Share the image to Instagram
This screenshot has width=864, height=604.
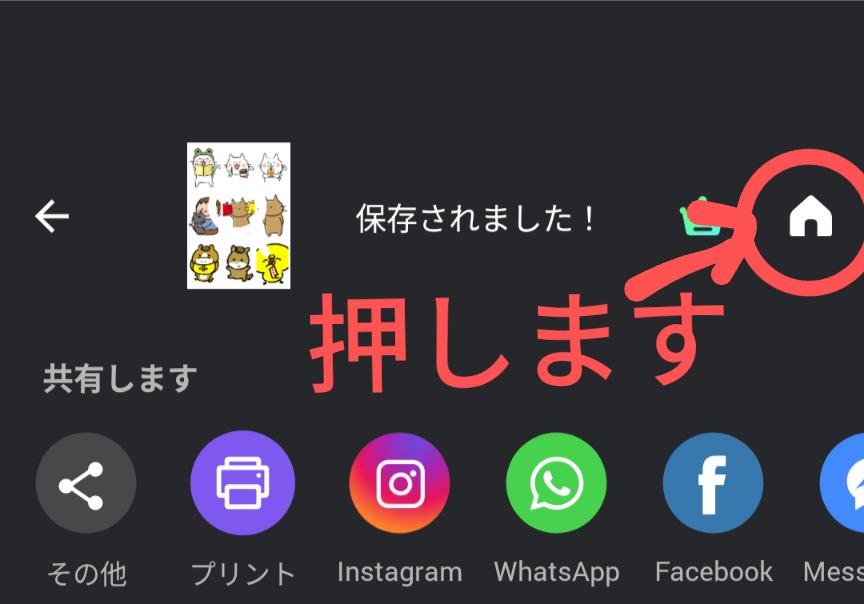(400, 483)
